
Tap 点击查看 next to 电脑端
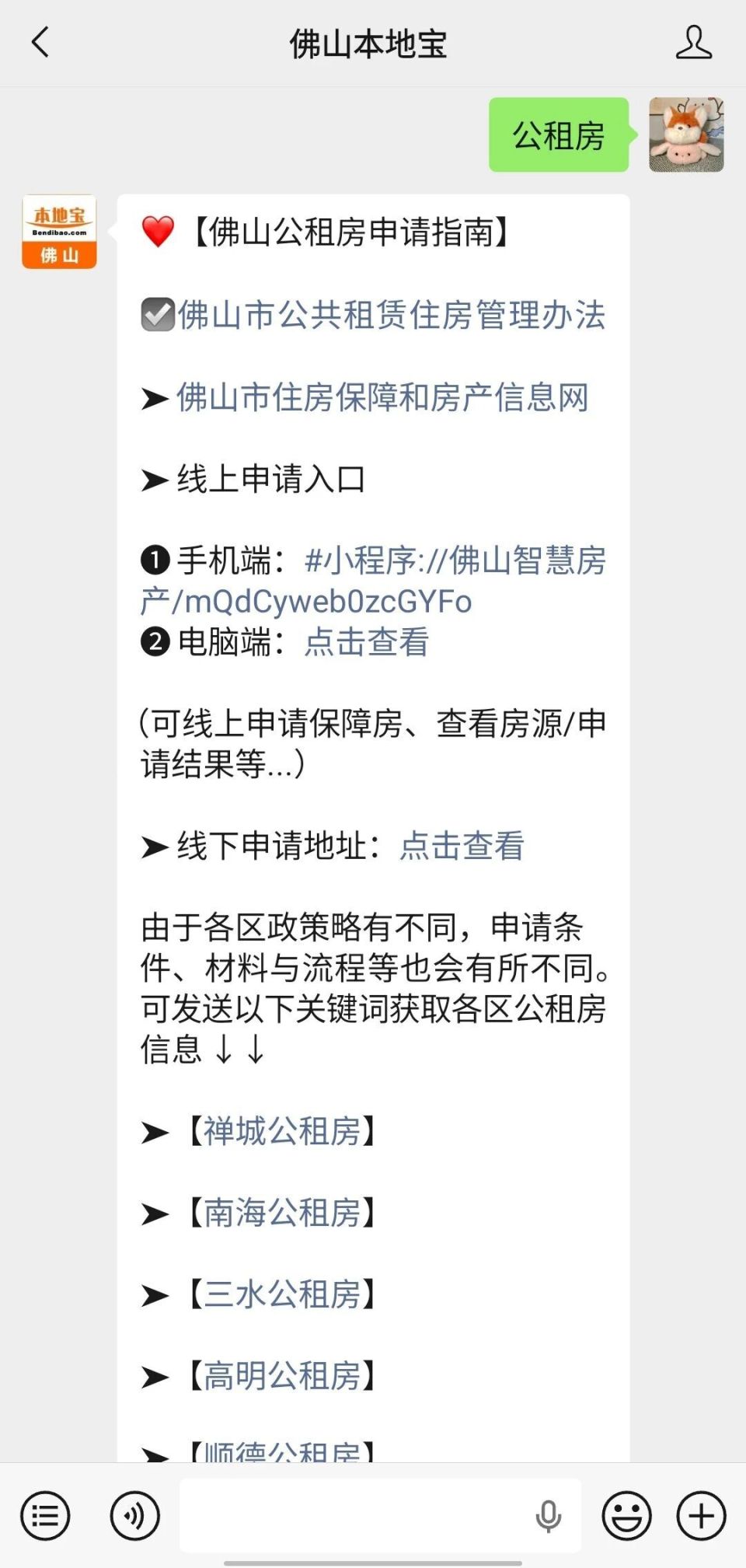368,644
